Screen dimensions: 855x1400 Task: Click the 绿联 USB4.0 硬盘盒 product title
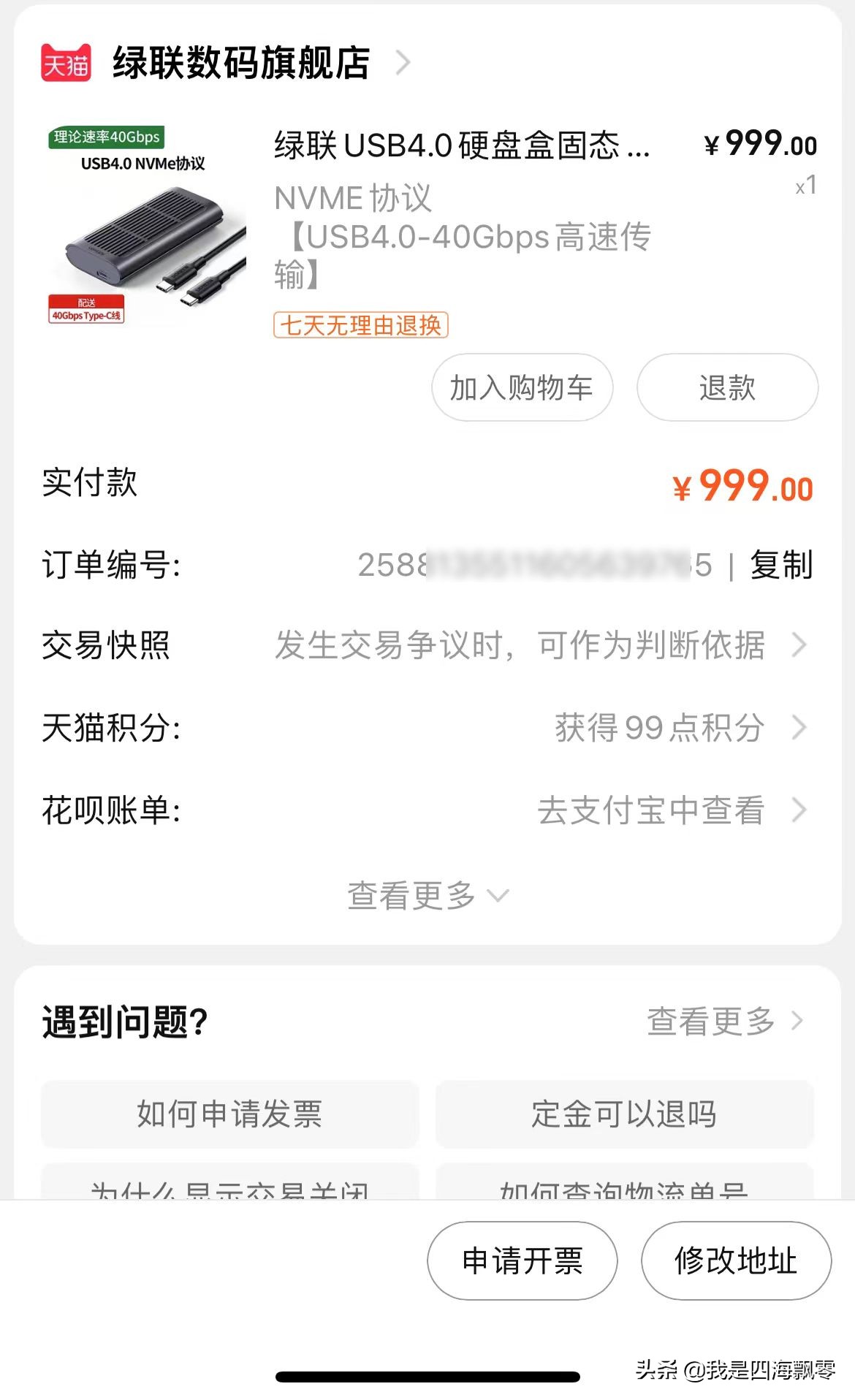point(460,146)
